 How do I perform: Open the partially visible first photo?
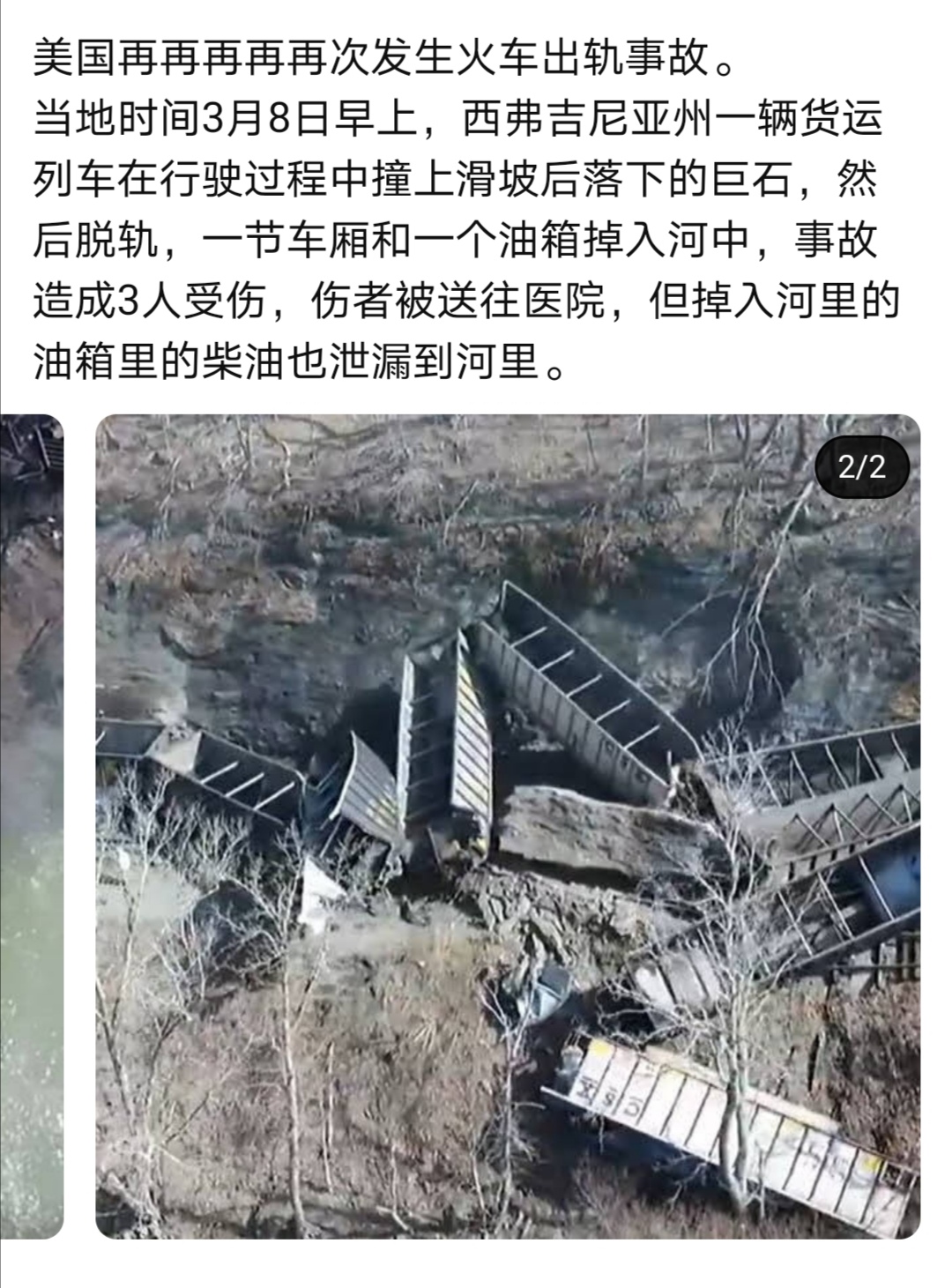tap(31, 825)
